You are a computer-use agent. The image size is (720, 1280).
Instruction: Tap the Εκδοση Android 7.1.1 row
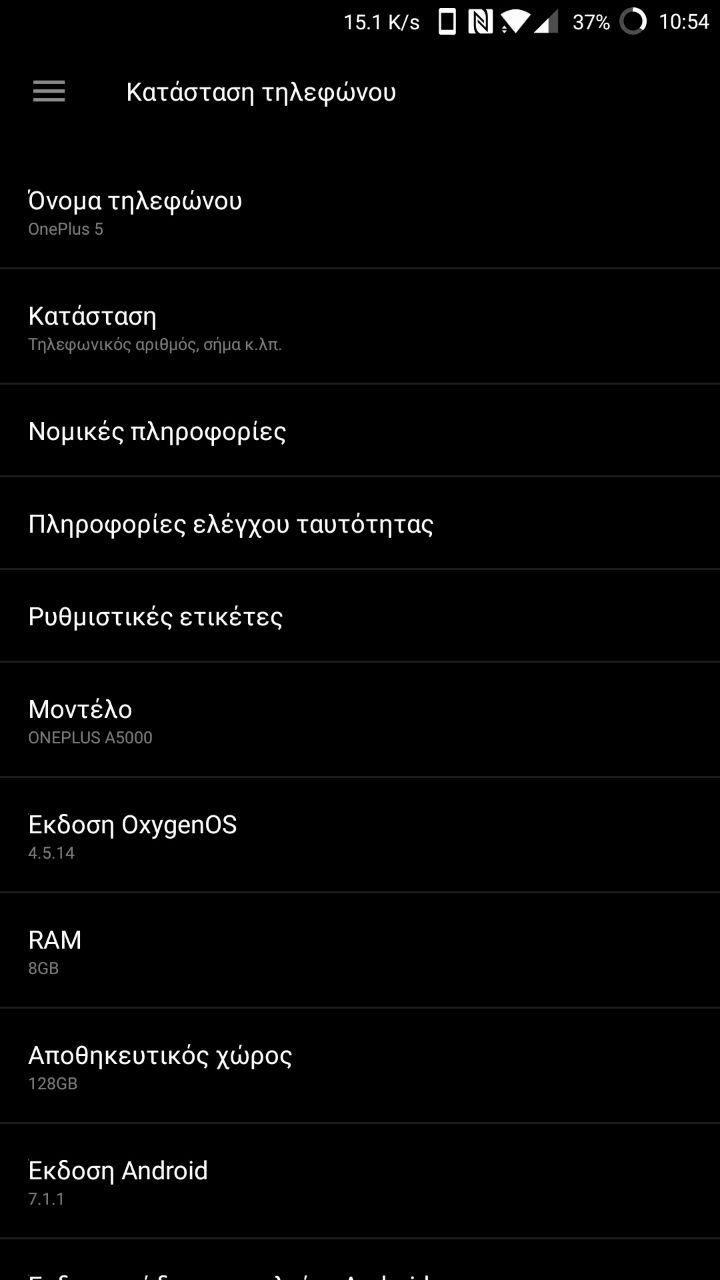tap(360, 1181)
